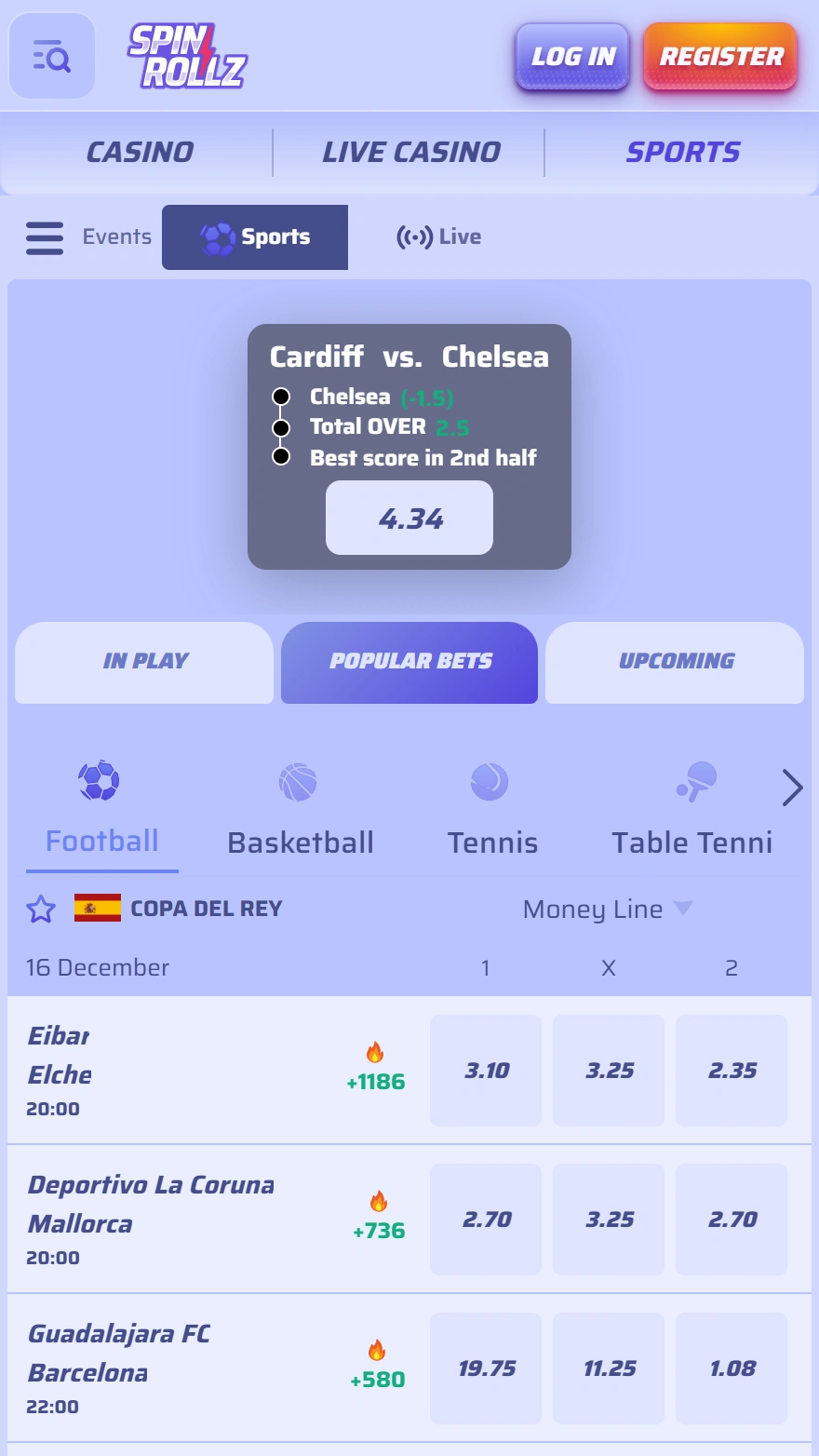Select the Tennis sport
819x1456 pixels.
(491, 808)
